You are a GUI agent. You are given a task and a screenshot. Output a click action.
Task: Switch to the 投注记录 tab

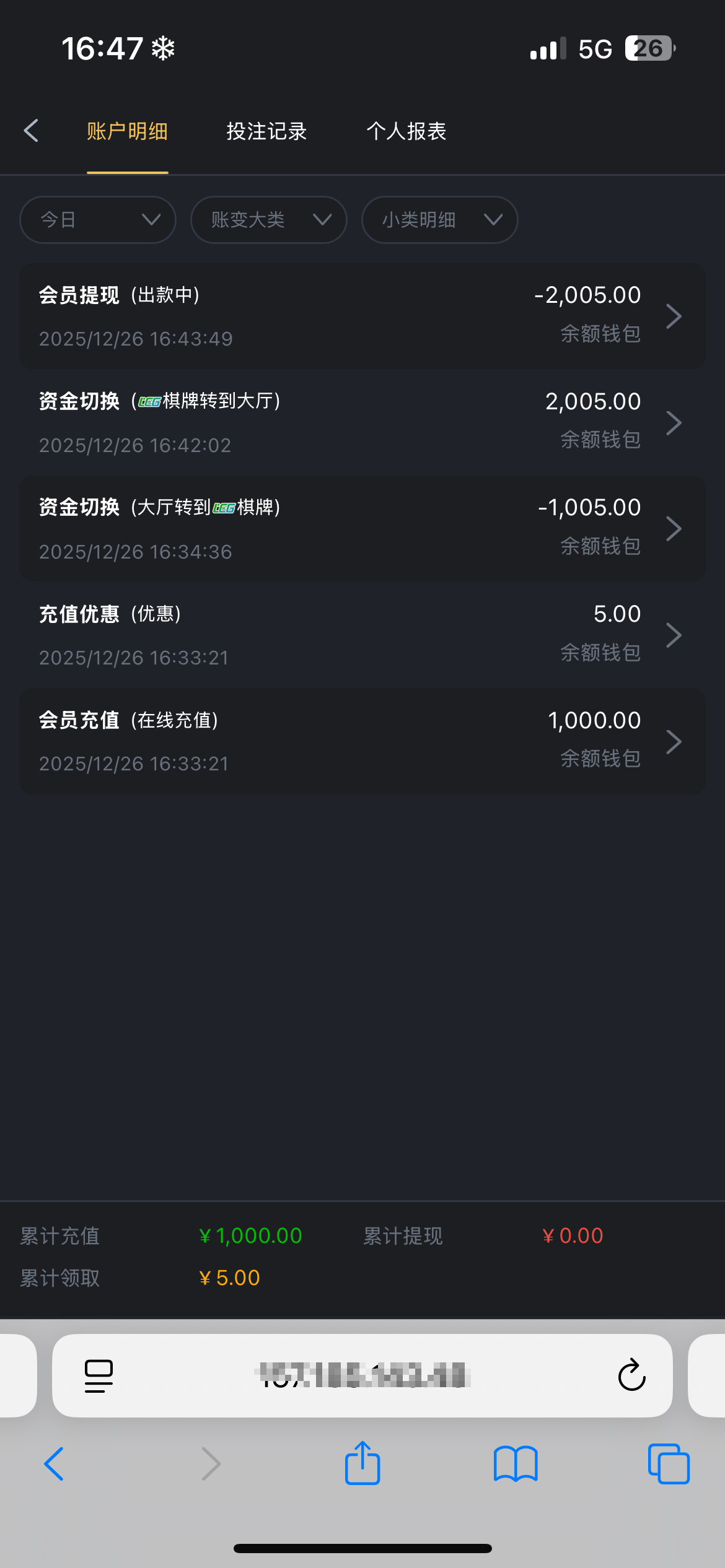pyautogui.click(x=266, y=132)
